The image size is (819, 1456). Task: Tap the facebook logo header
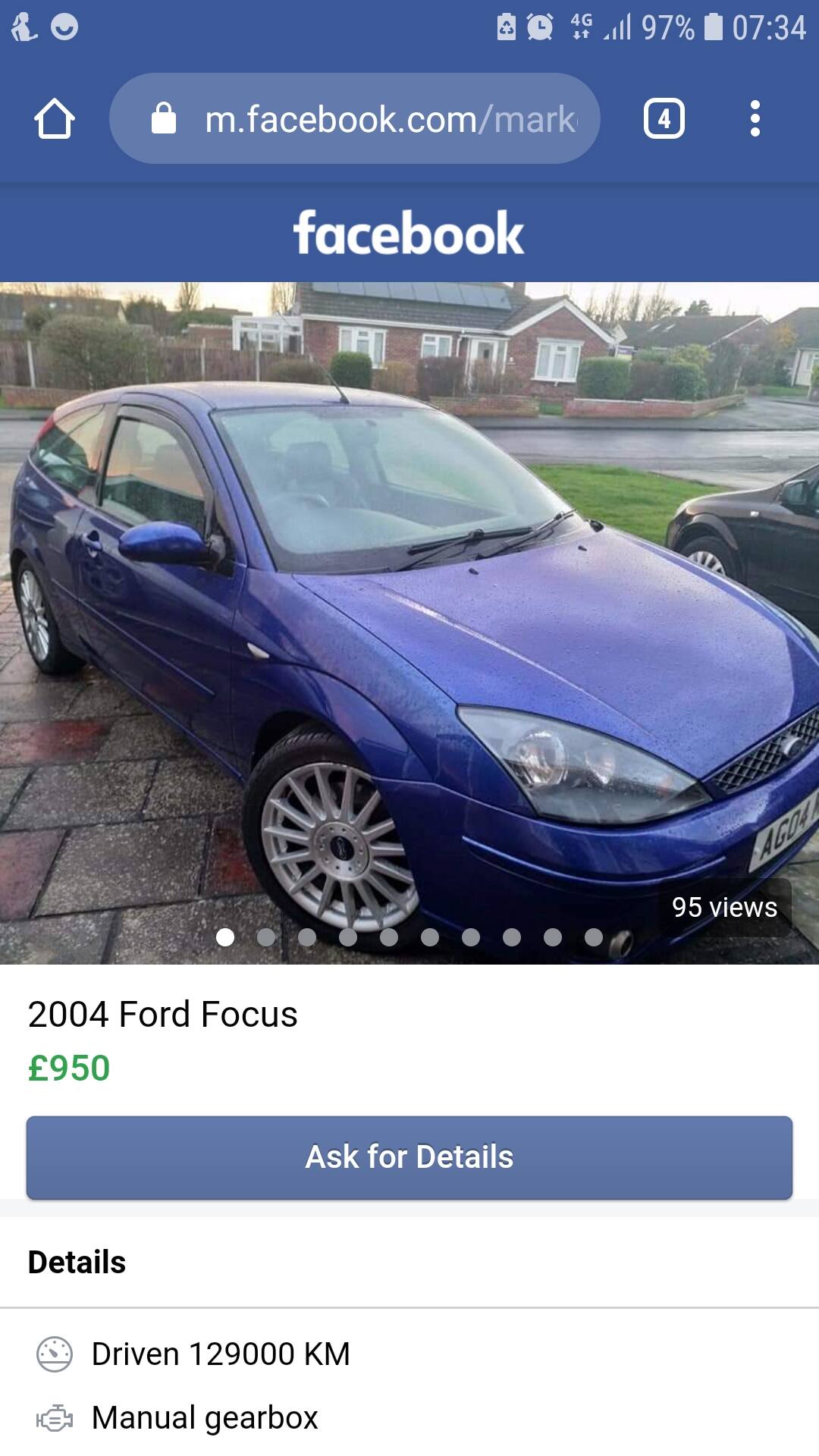409,233
